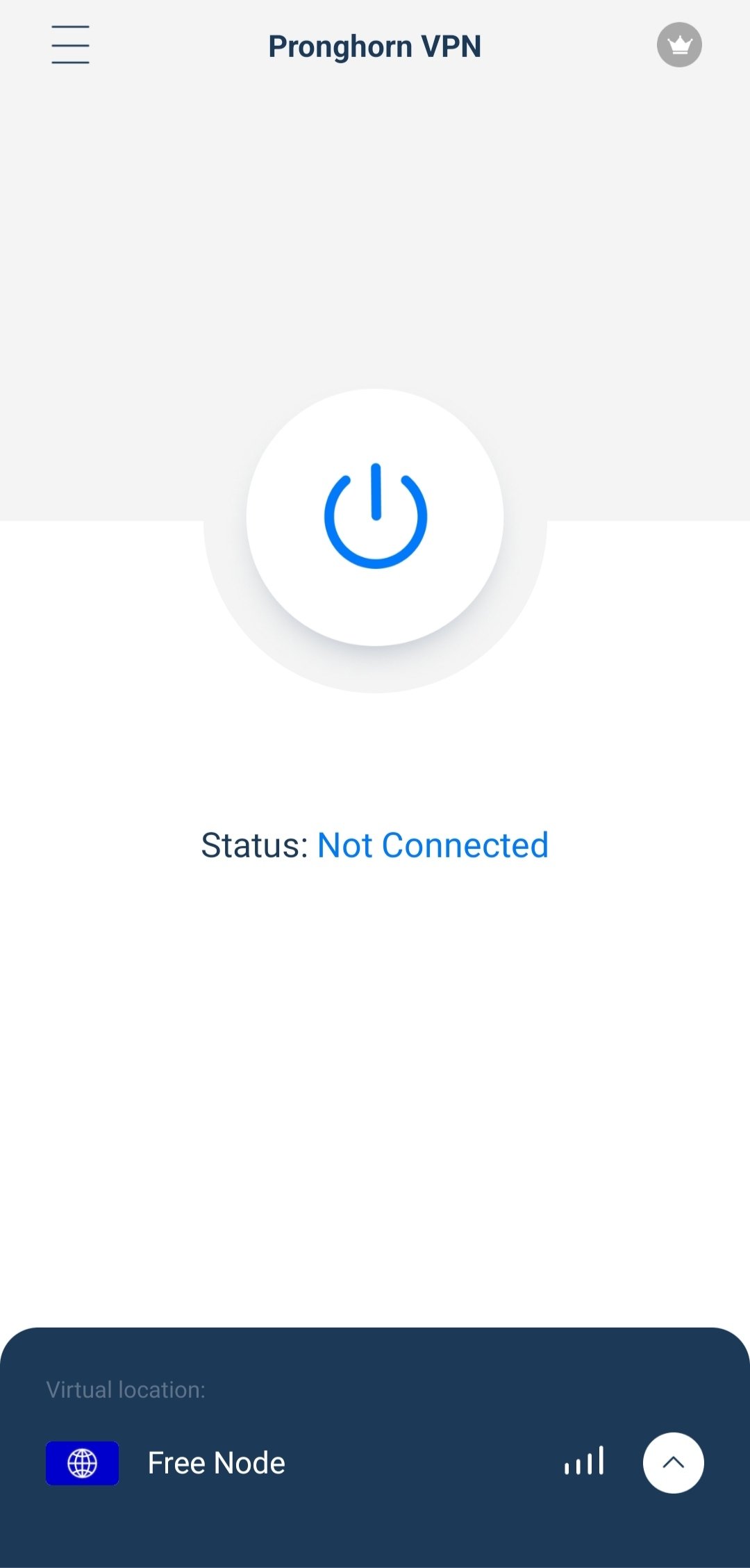Tap the power button to connect
The width and height of the screenshot is (750, 1568).
coord(375,517)
